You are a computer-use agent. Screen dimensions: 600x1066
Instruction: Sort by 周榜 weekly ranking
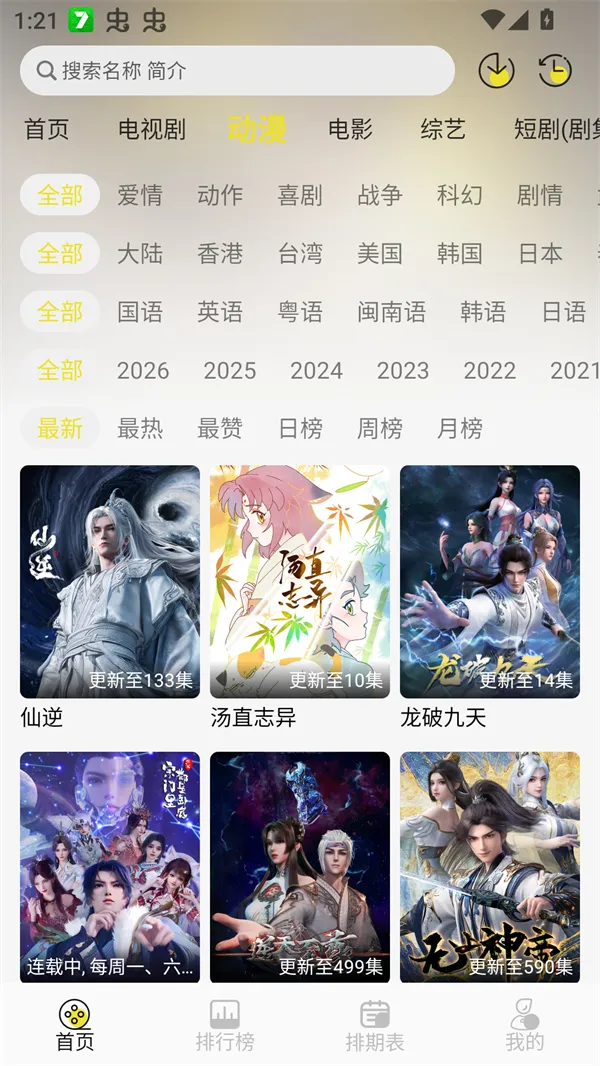point(380,428)
